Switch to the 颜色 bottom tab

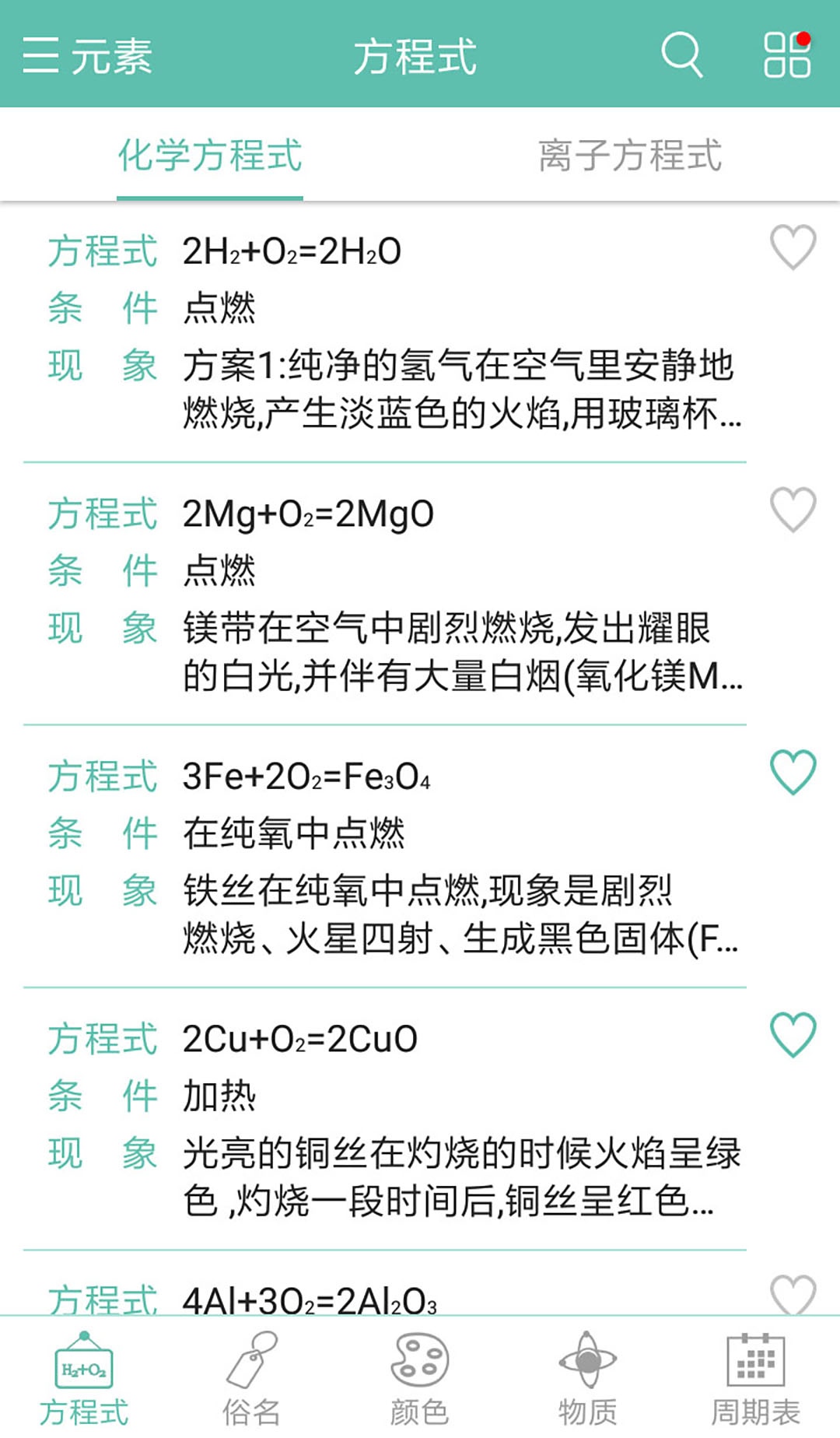click(419, 1379)
